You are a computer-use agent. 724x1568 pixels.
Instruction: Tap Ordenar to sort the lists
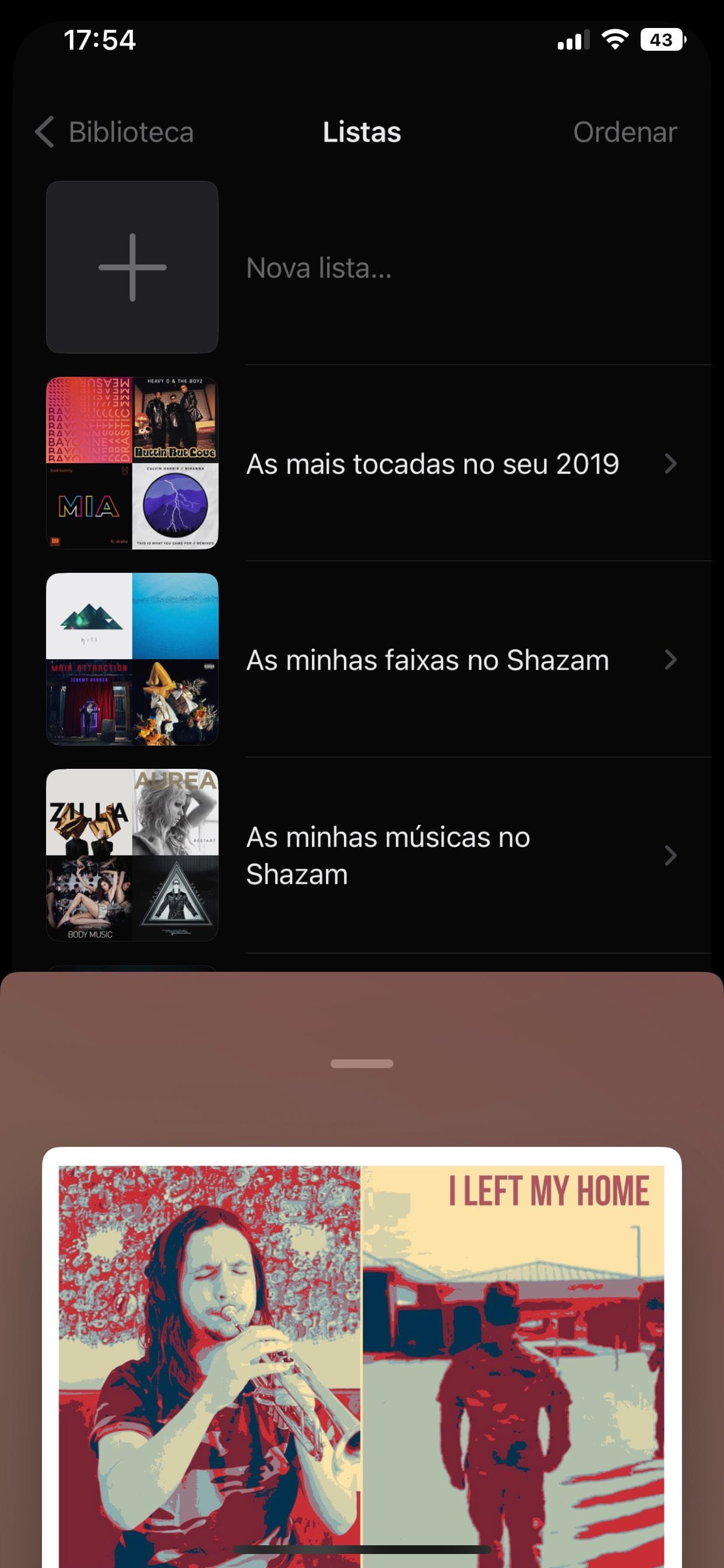(x=624, y=132)
